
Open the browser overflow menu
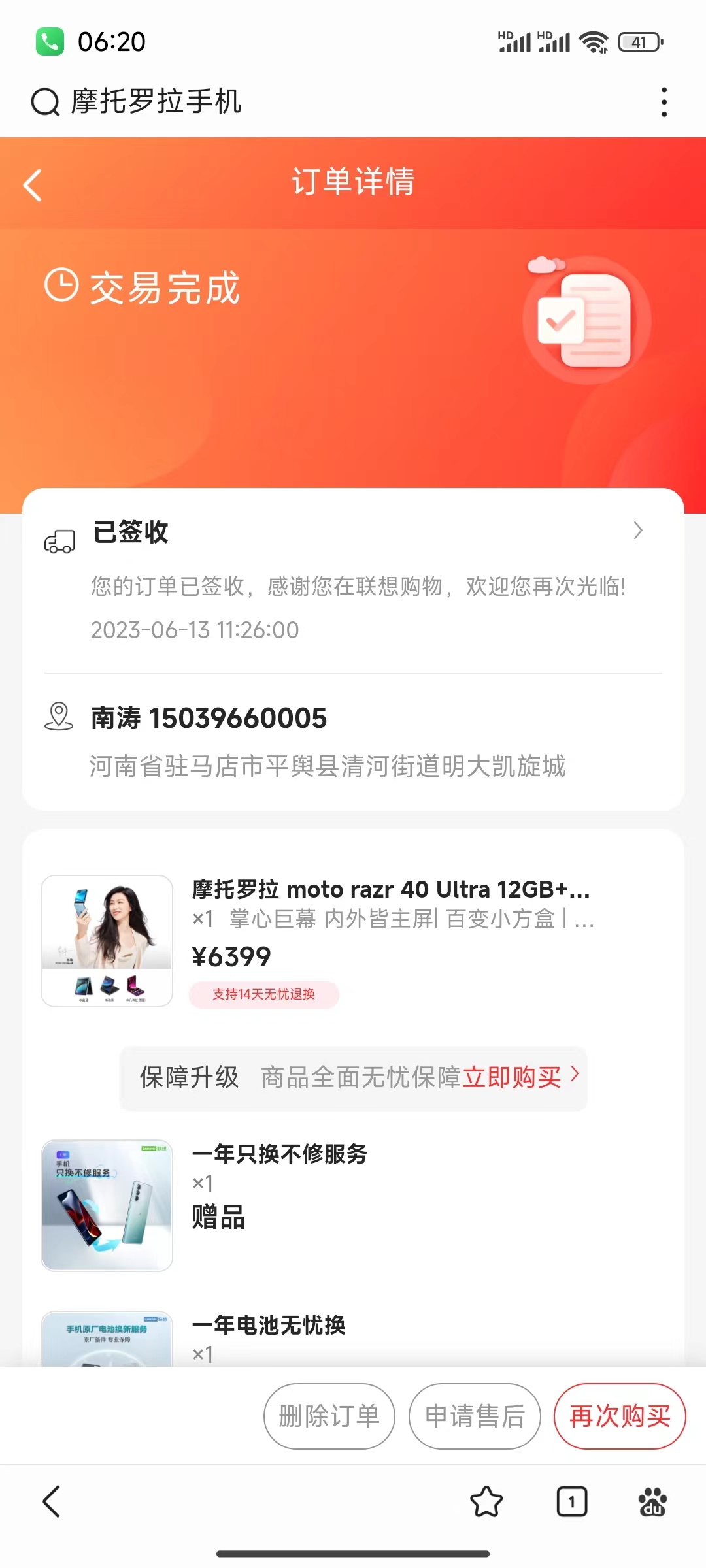pyautogui.click(x=664, y=102)
